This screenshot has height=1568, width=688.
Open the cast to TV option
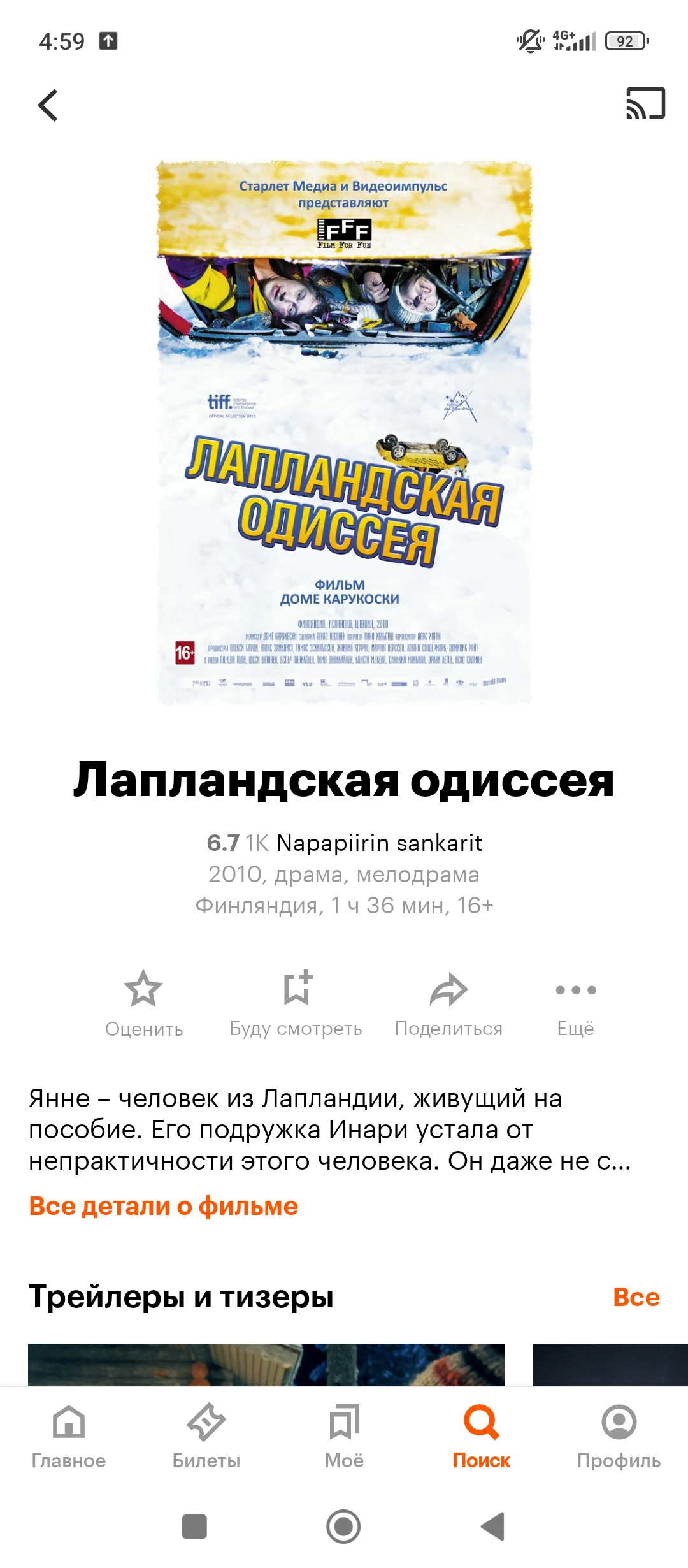click(x=645, y=103)
